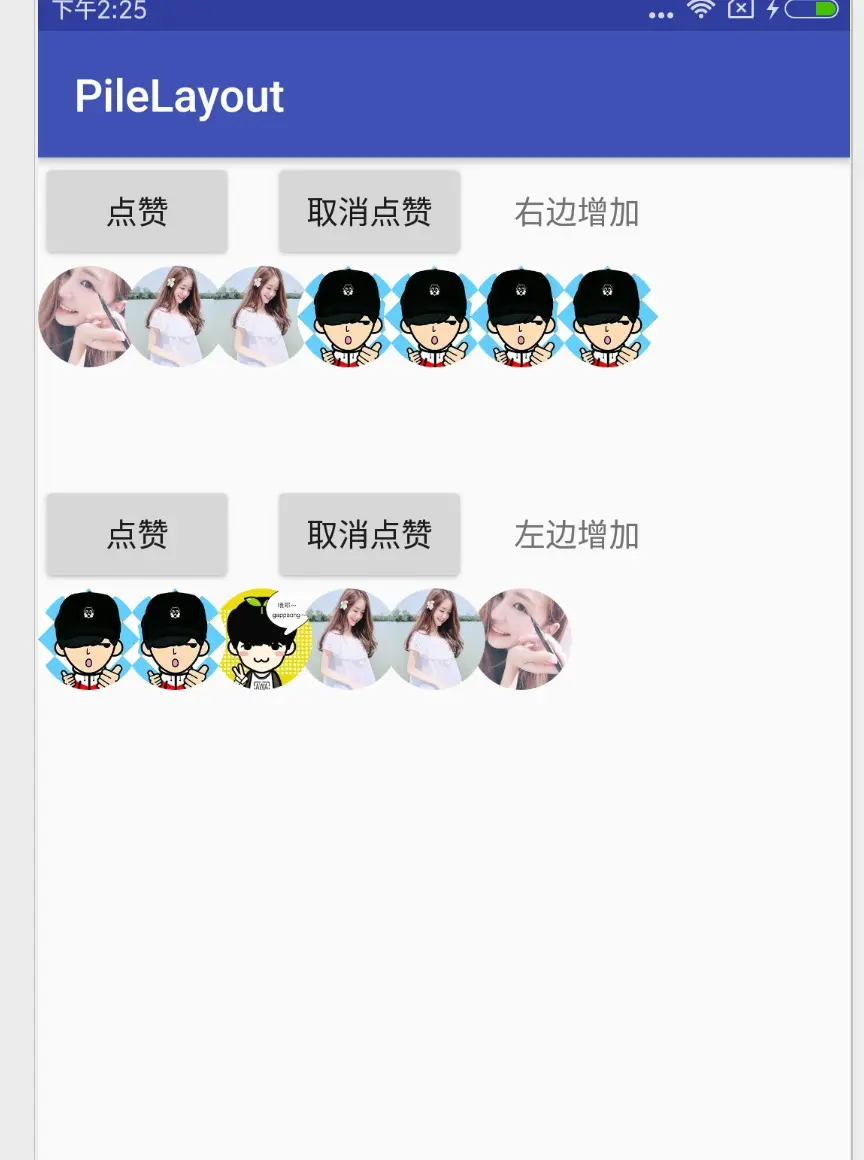Tap 点赞 beside the 右边增加 label
Image resolution: width=864 pixels, height=1160 pixels.
pos(137,212)
